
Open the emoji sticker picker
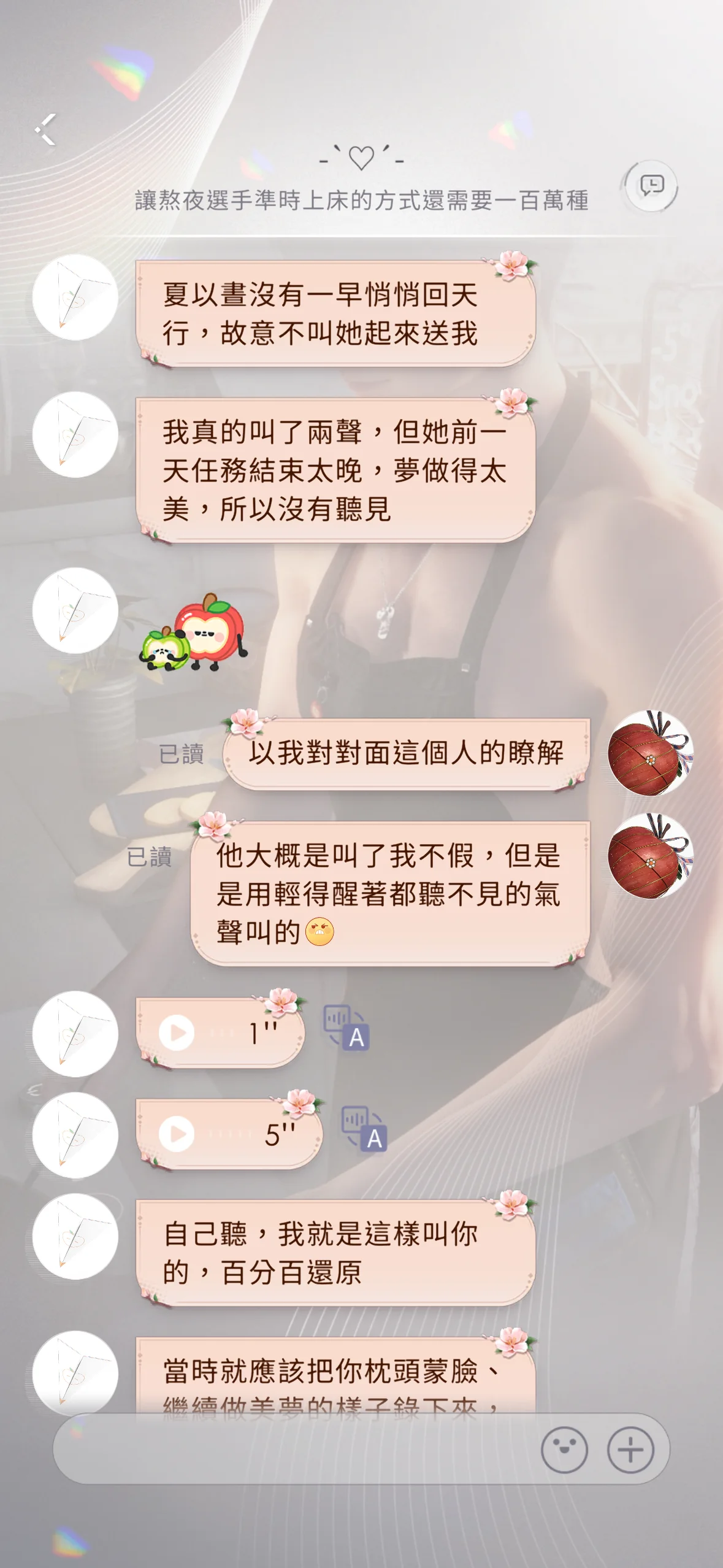564,1450
